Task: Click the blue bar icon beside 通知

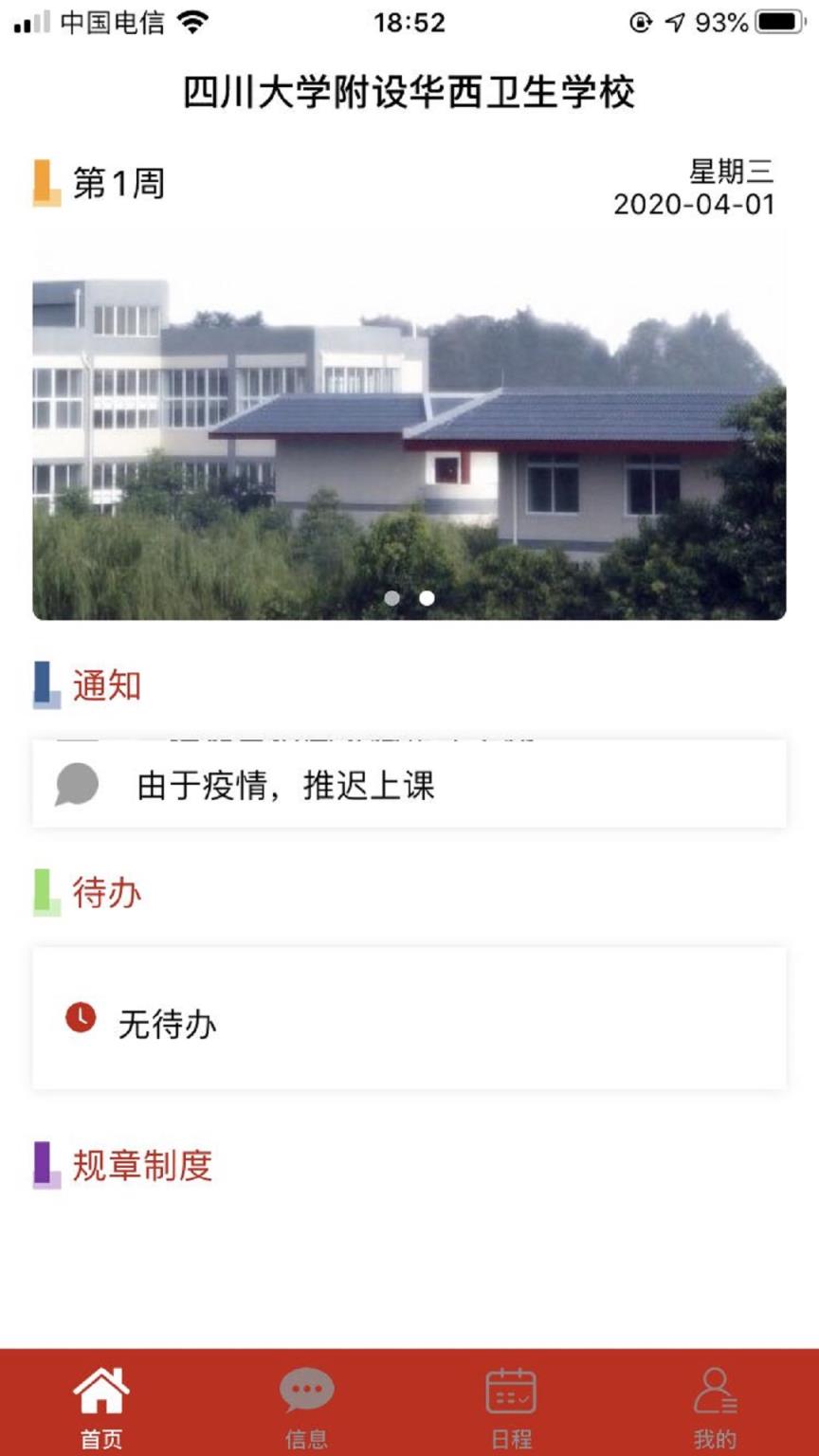Action: (x=45, y=684)
